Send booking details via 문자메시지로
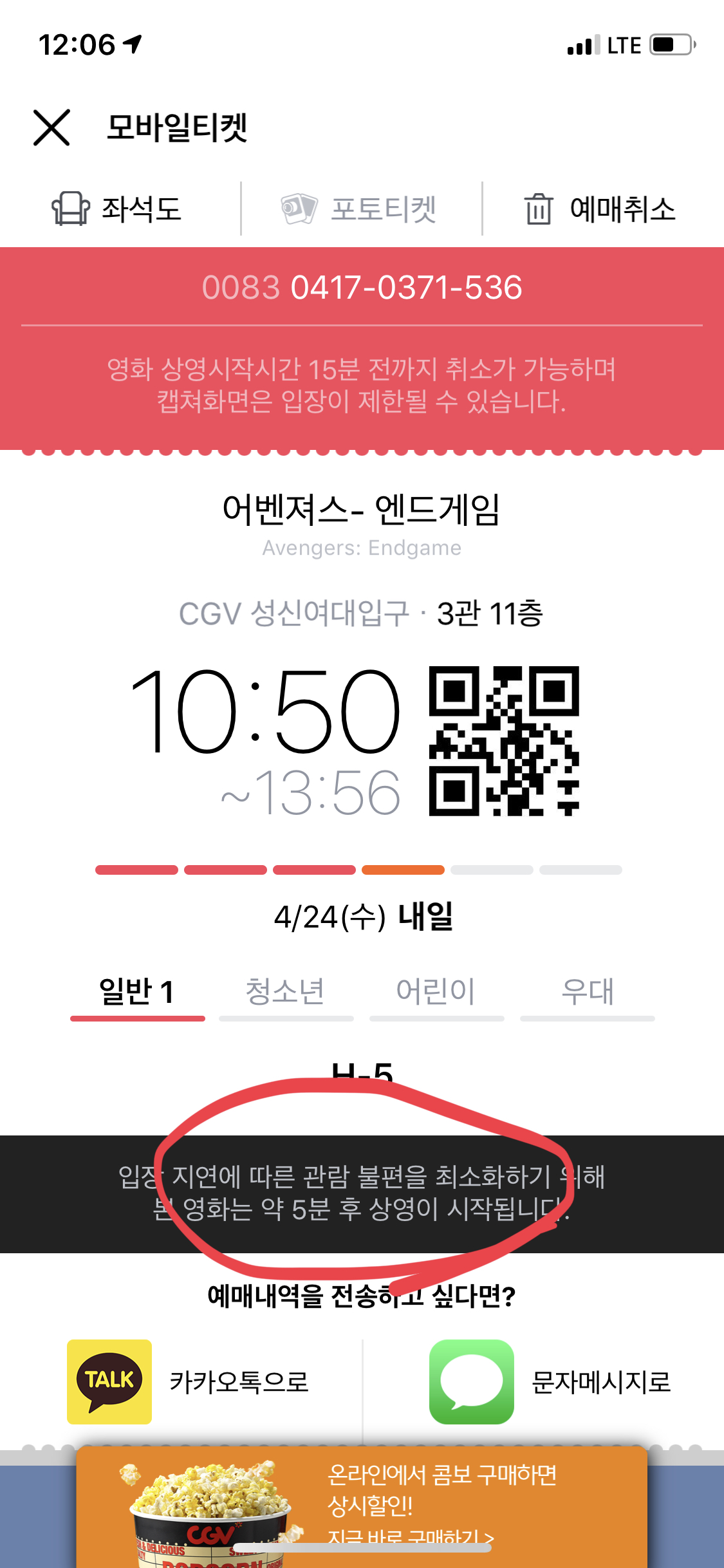The width and height of the screenshot is (724, 1568). pyautogui.click(x=551, y=1381)
